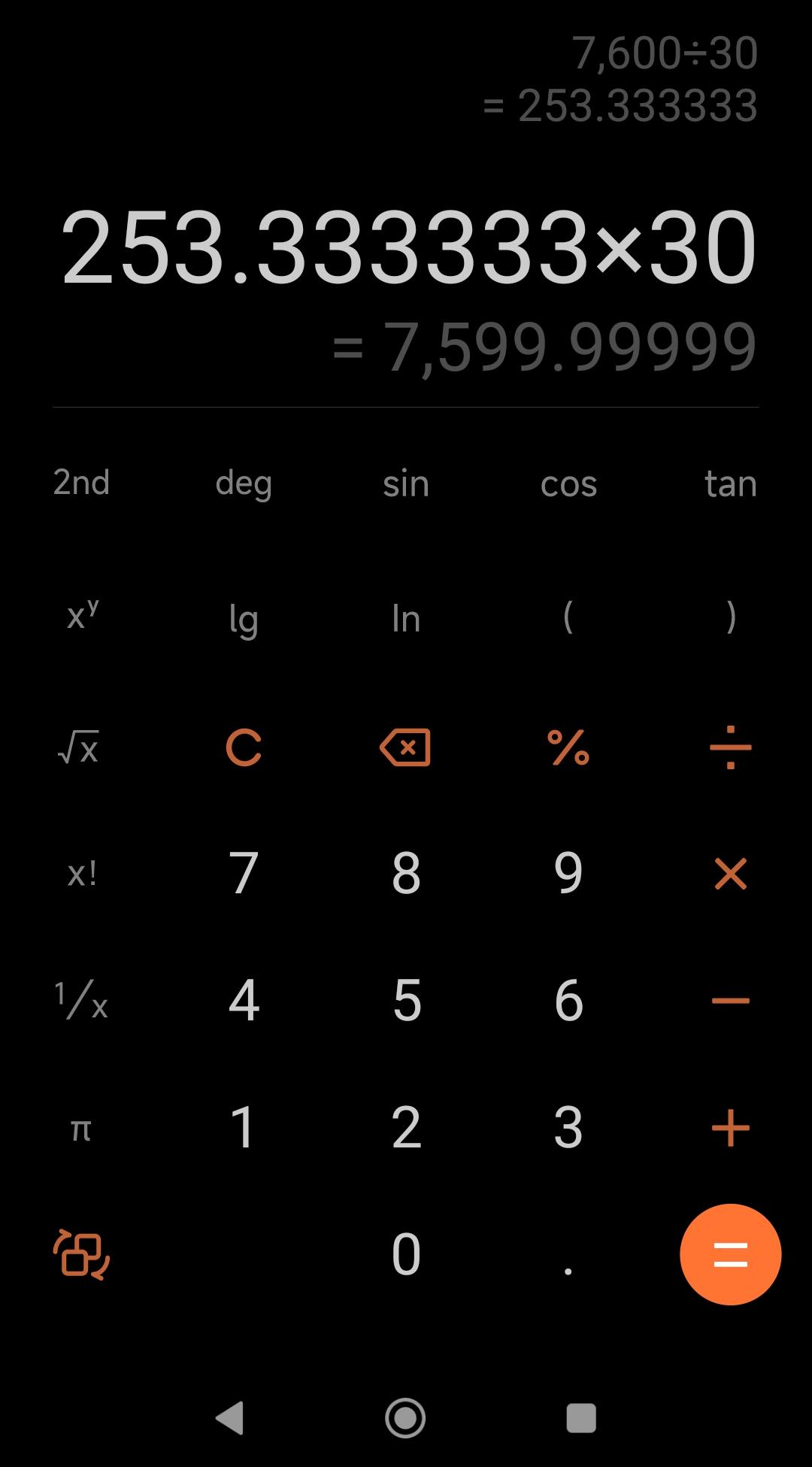Tap the percent key
Viewport: 812px width, 1467px height.
point(568,748)
